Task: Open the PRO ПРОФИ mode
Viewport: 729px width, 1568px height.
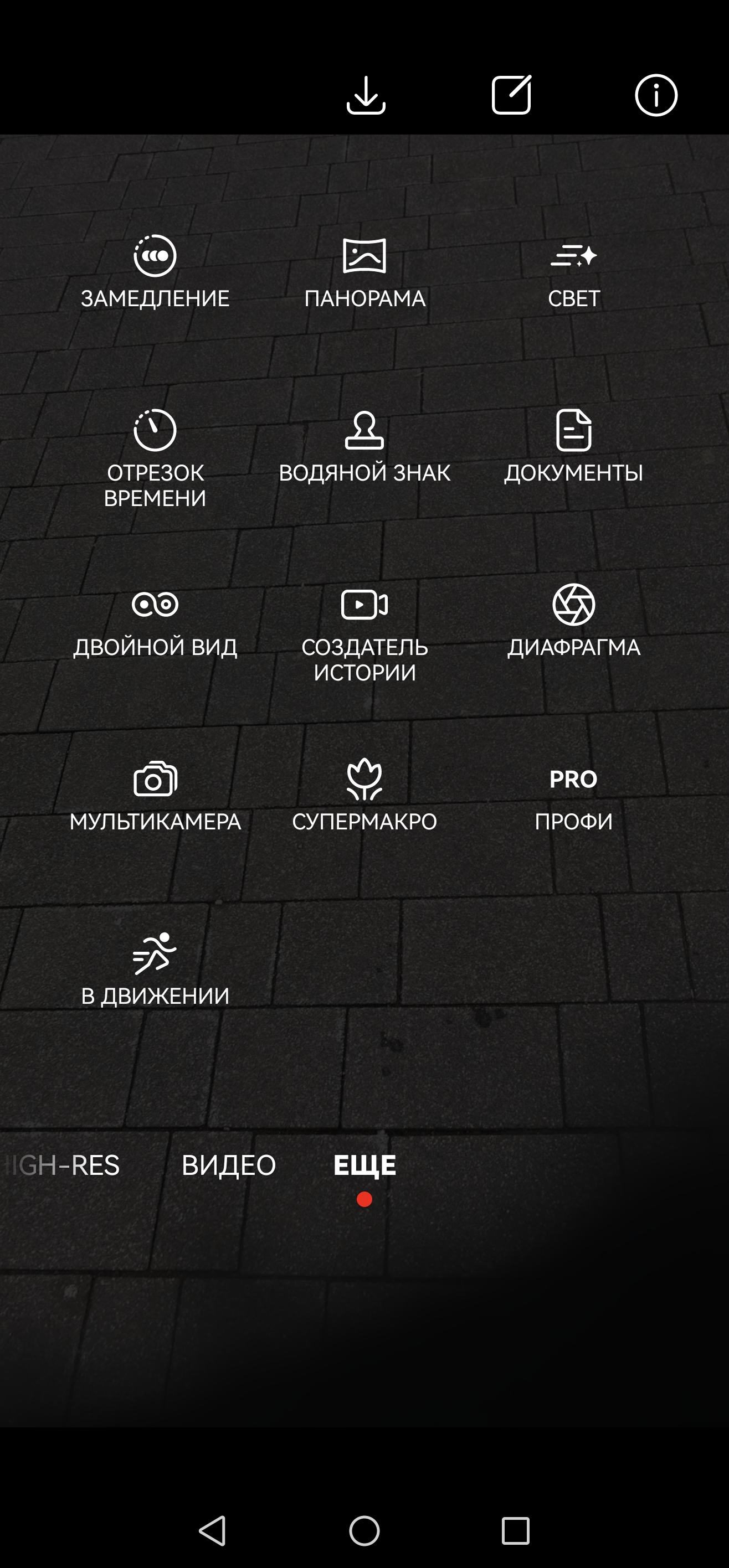Action: (x=574, y=796)
